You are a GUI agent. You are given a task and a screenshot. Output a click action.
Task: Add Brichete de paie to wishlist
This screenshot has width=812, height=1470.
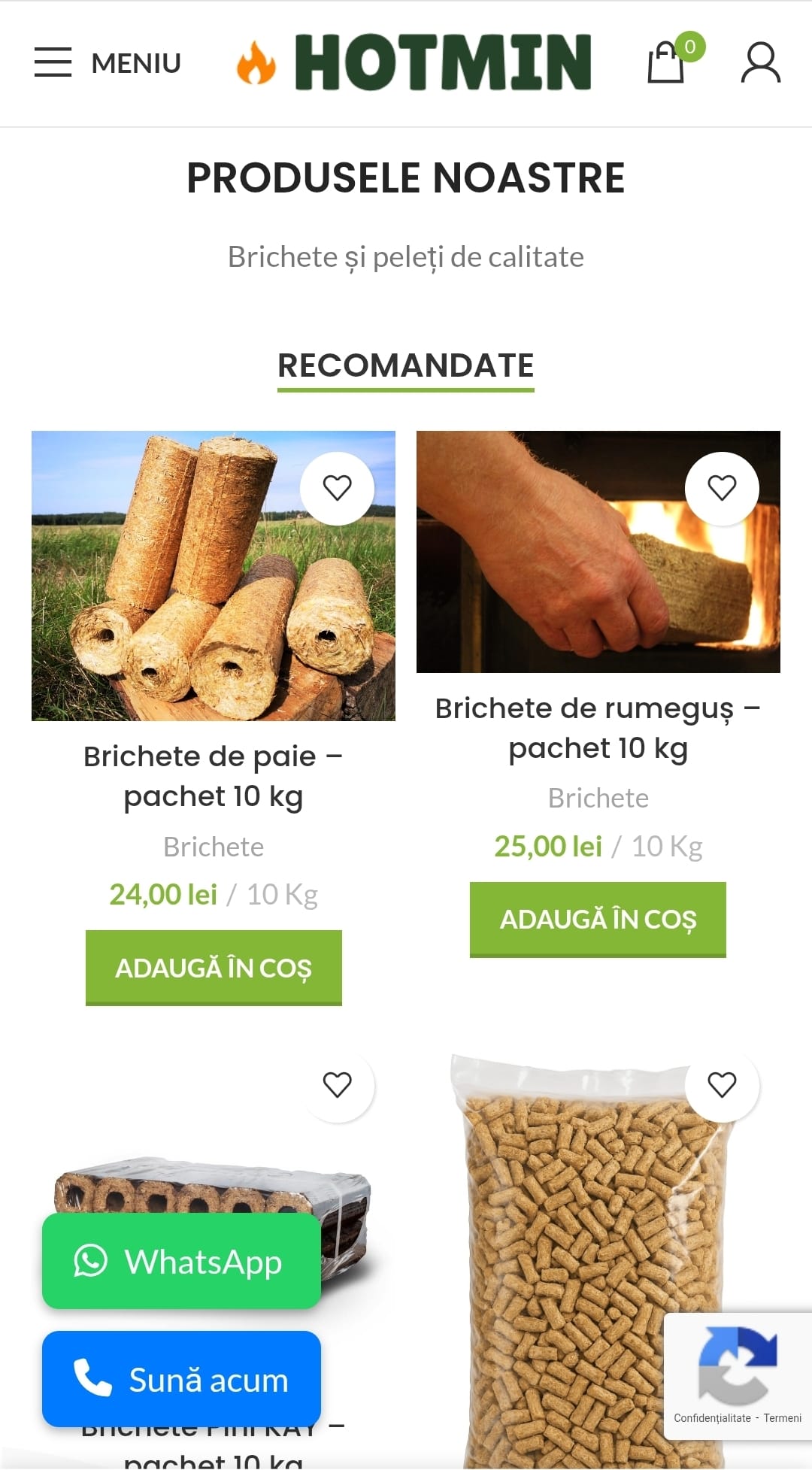pyautogui.click(x=337, y=488)
